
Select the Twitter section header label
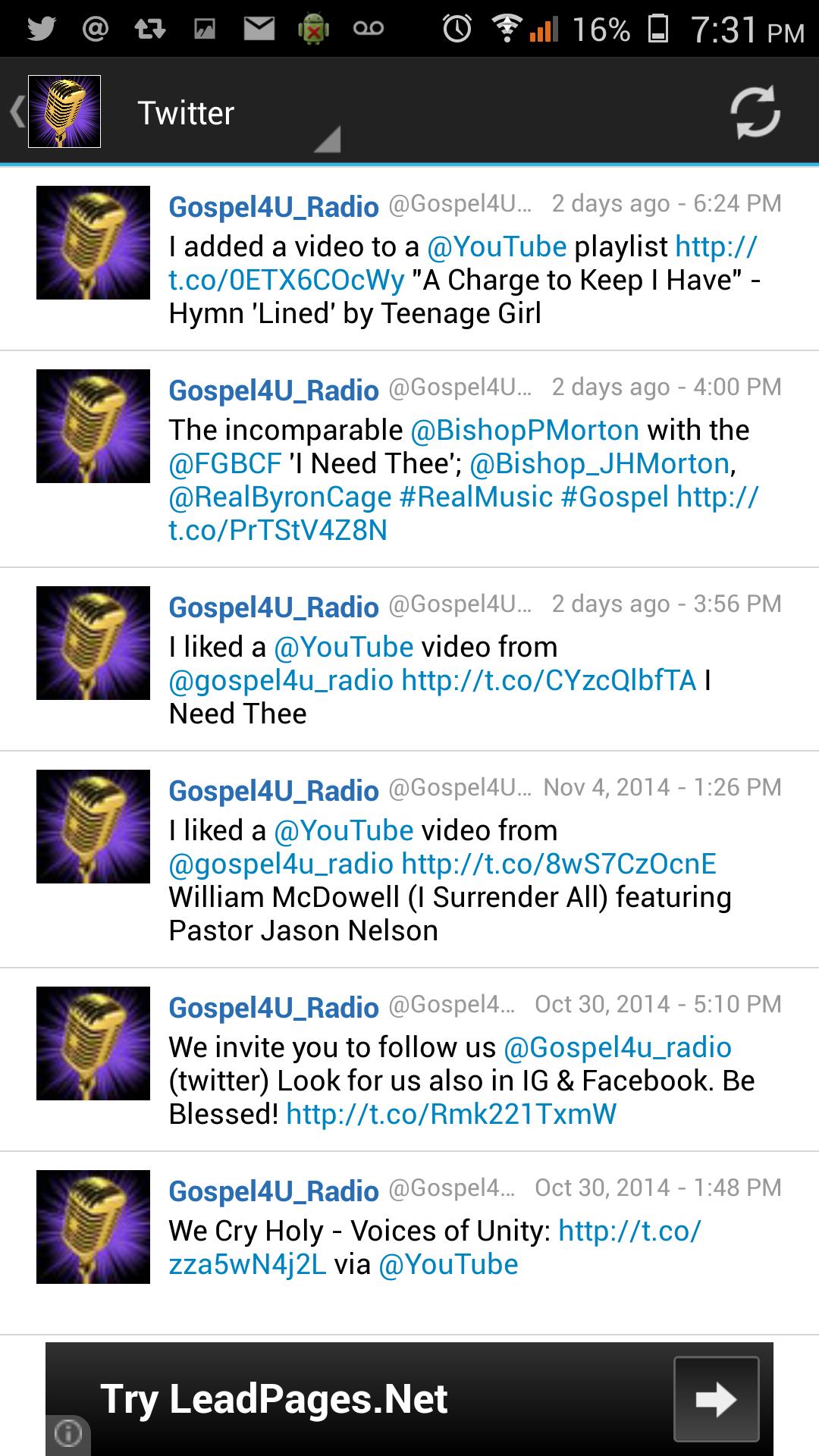click(184, 112)
